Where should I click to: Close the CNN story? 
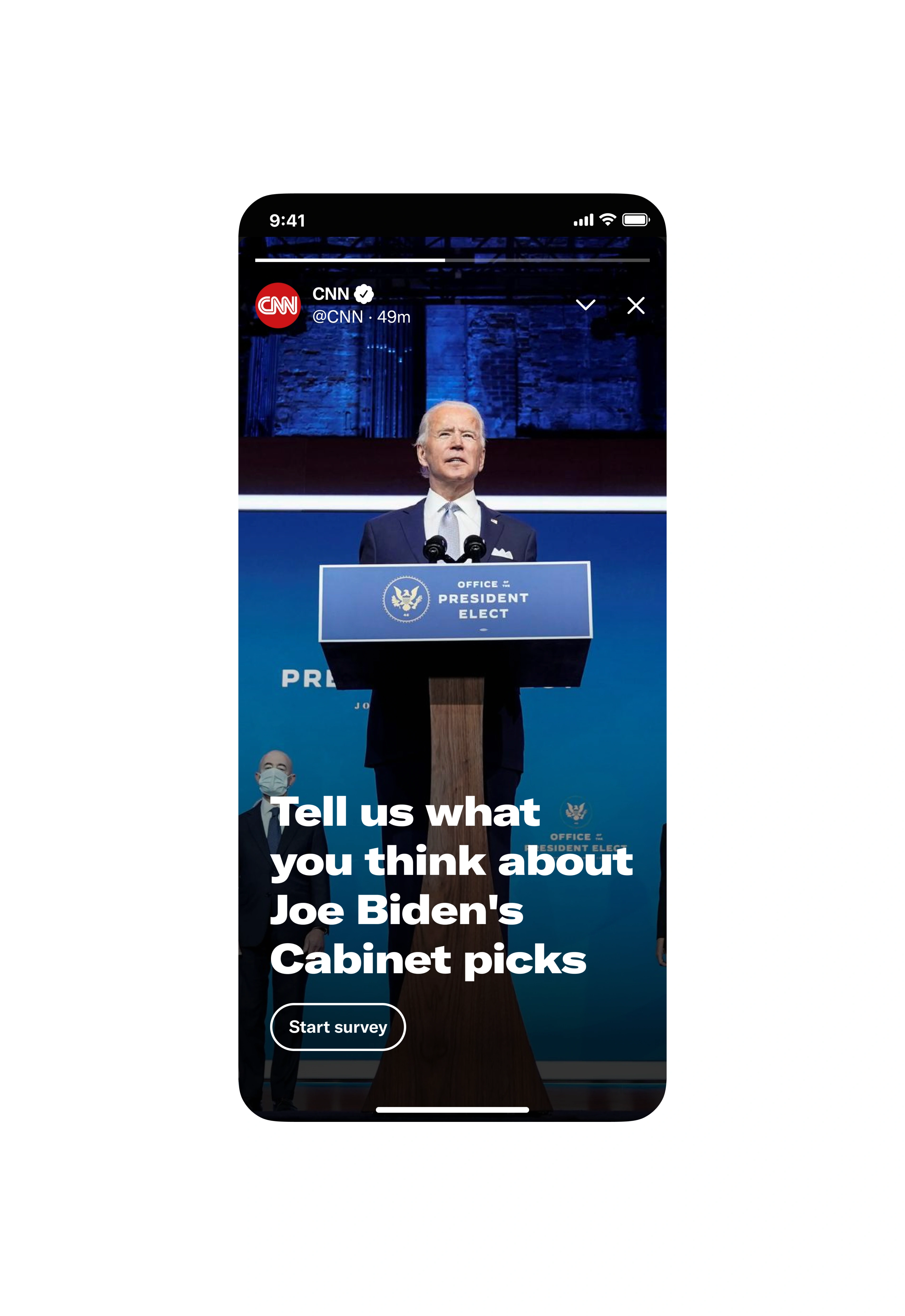click(x=636, y=306)
